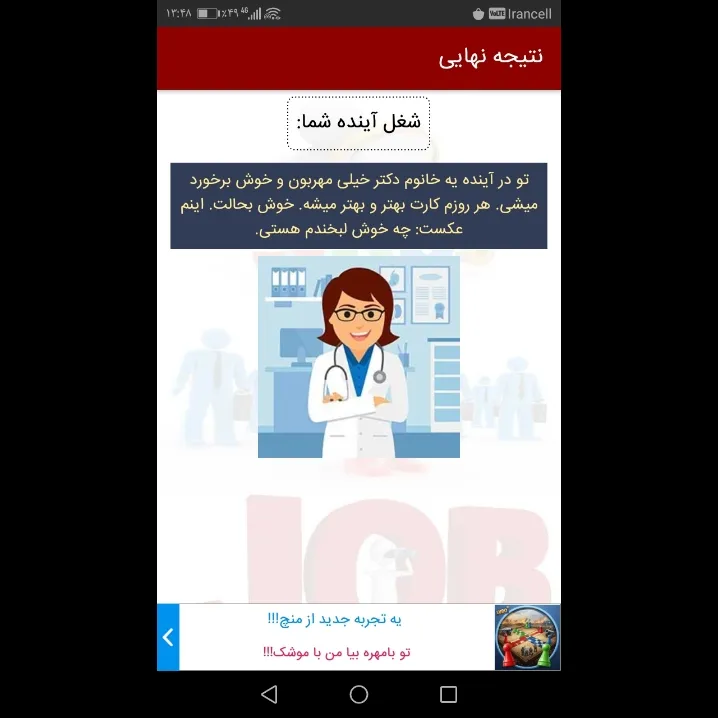718x718 pixels.
Task: Go to the home screen
Action: 359,694
